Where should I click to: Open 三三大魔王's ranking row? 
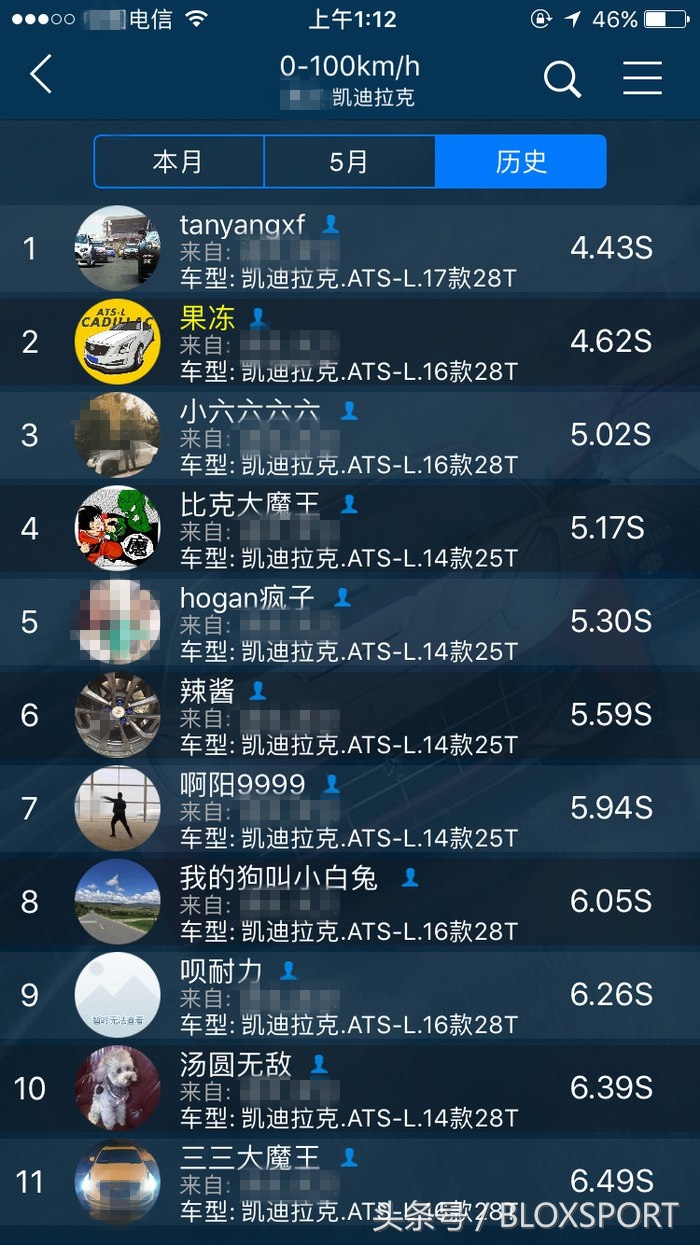tap(350, 1180)
